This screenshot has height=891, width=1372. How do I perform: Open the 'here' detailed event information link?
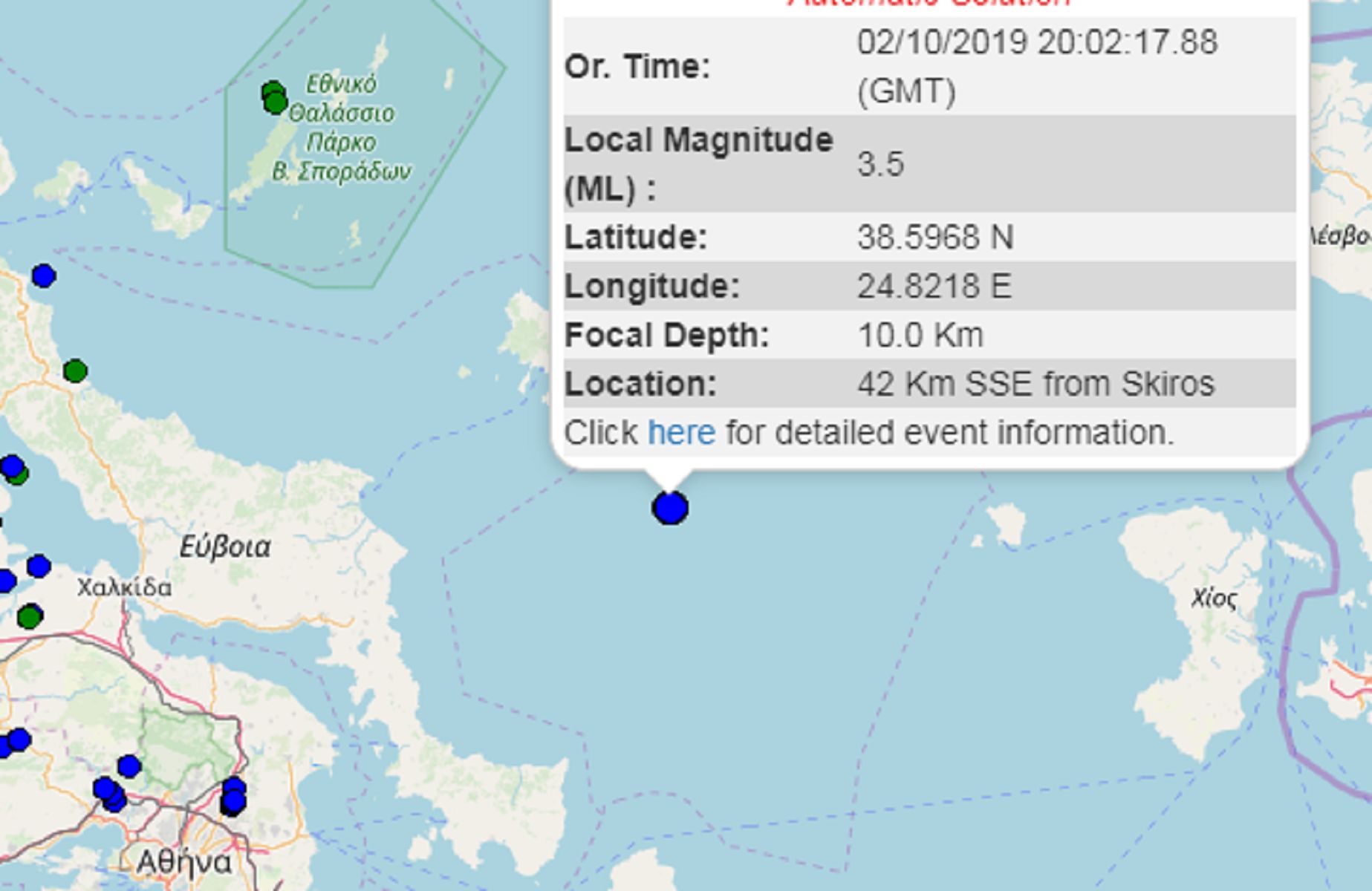click(x=681, y=433)
